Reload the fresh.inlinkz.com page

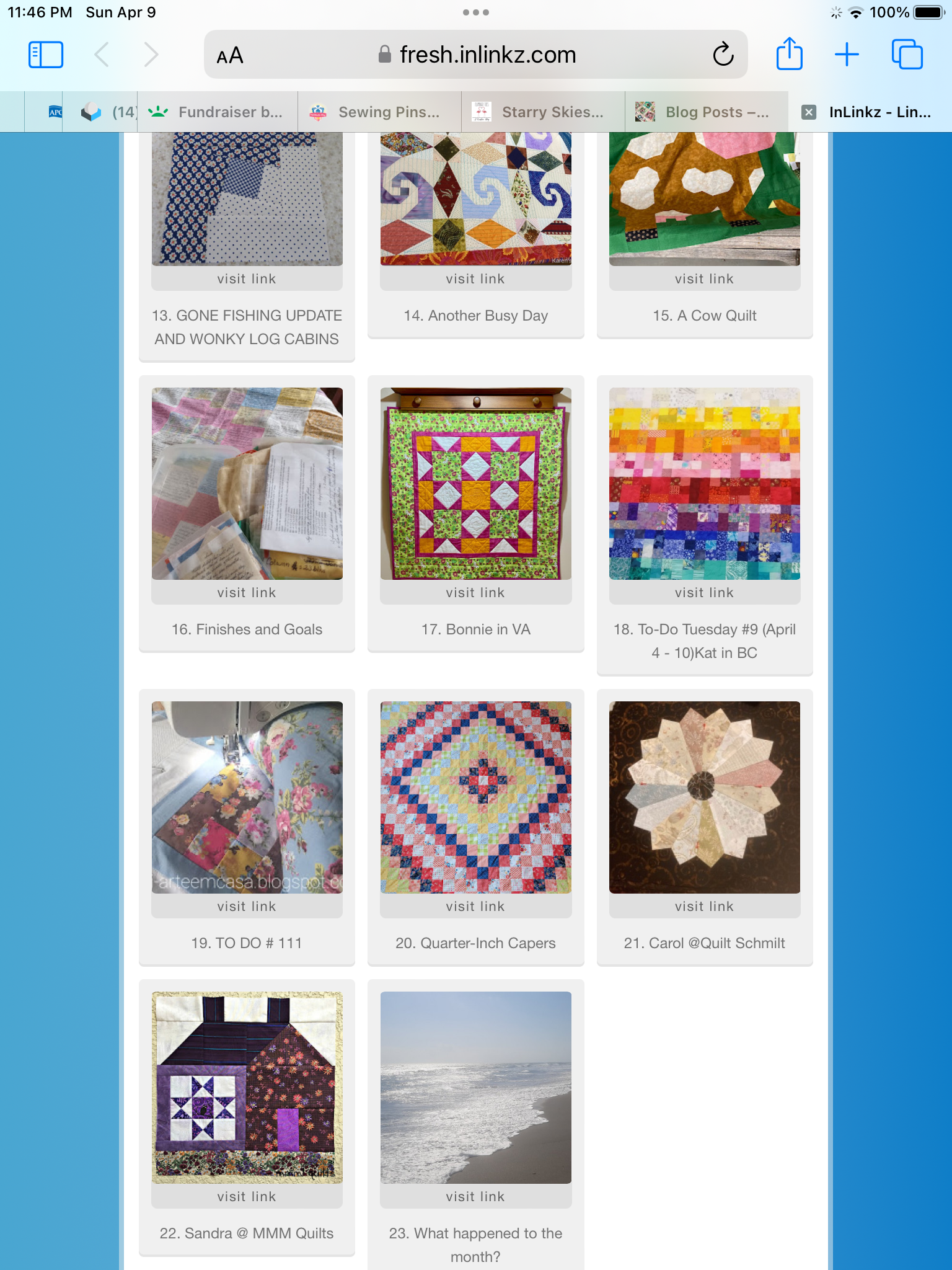[723, 55]
